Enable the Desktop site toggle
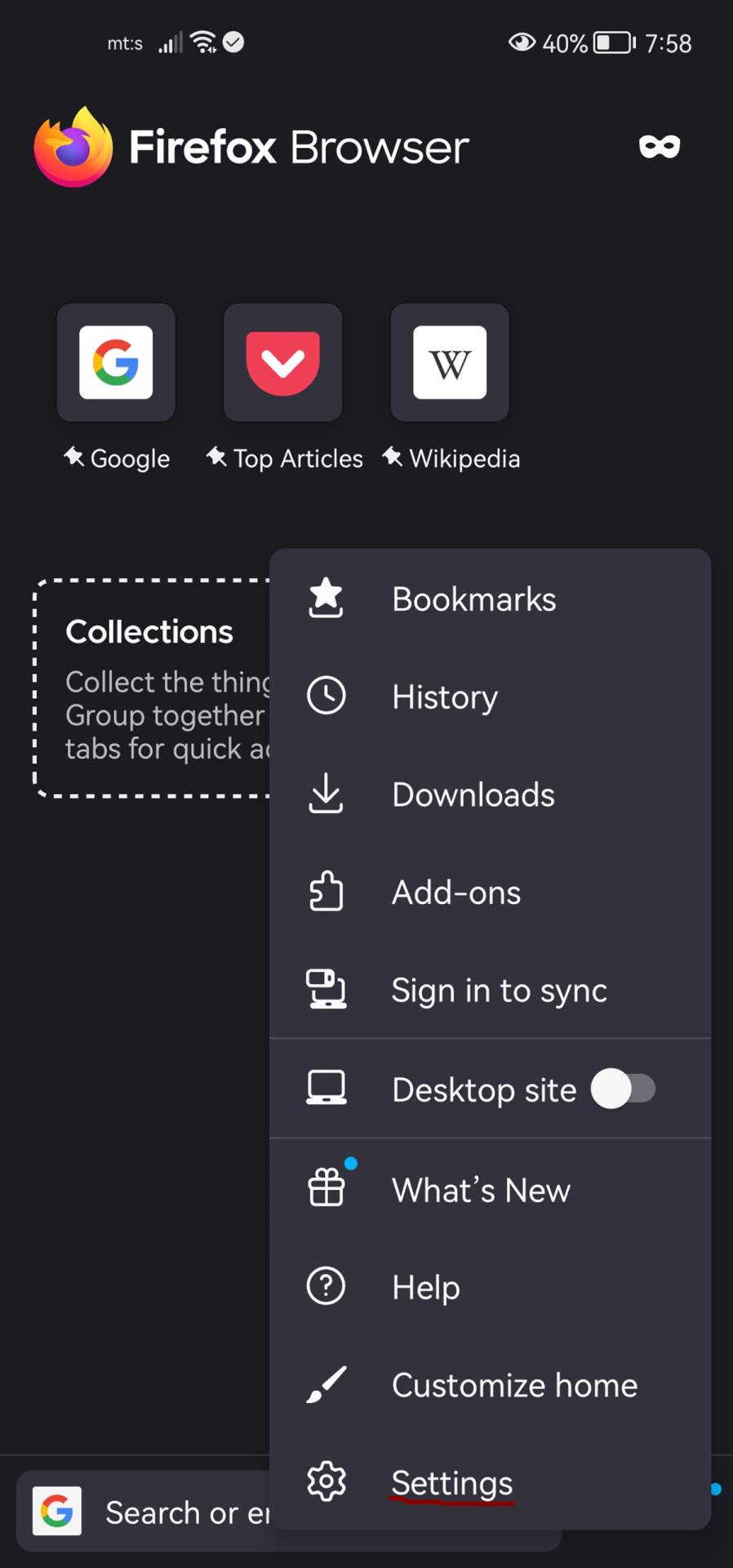 click(624, 1089)
